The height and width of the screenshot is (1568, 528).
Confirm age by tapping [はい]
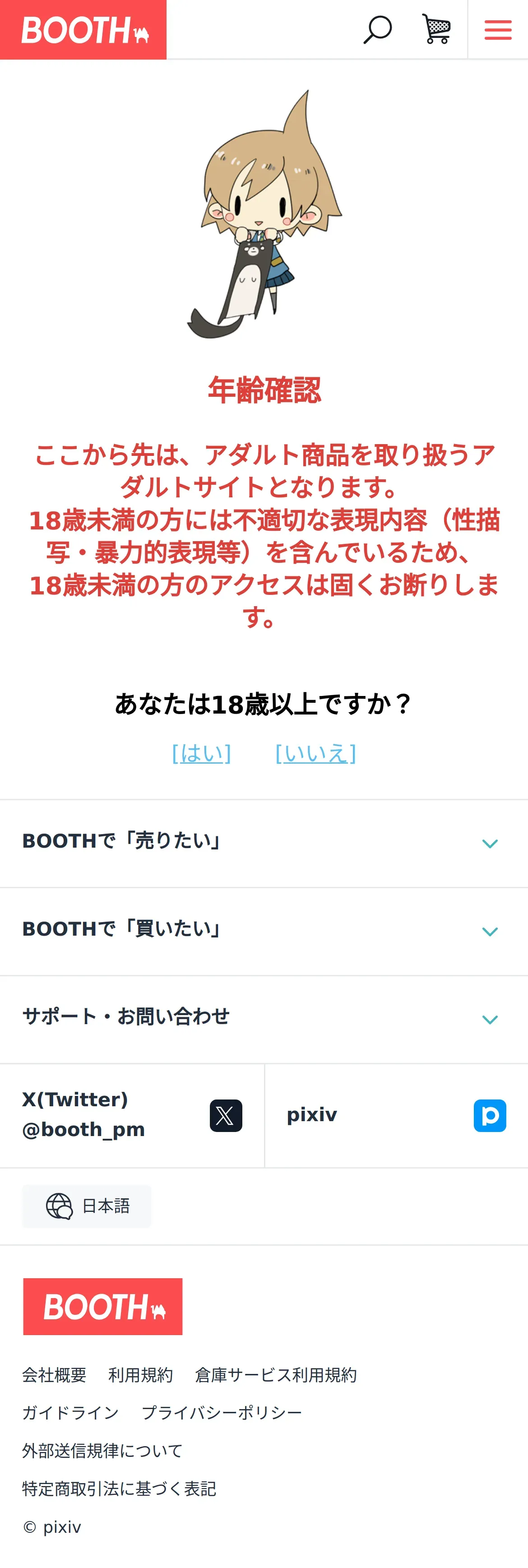(x=201, y=753)
